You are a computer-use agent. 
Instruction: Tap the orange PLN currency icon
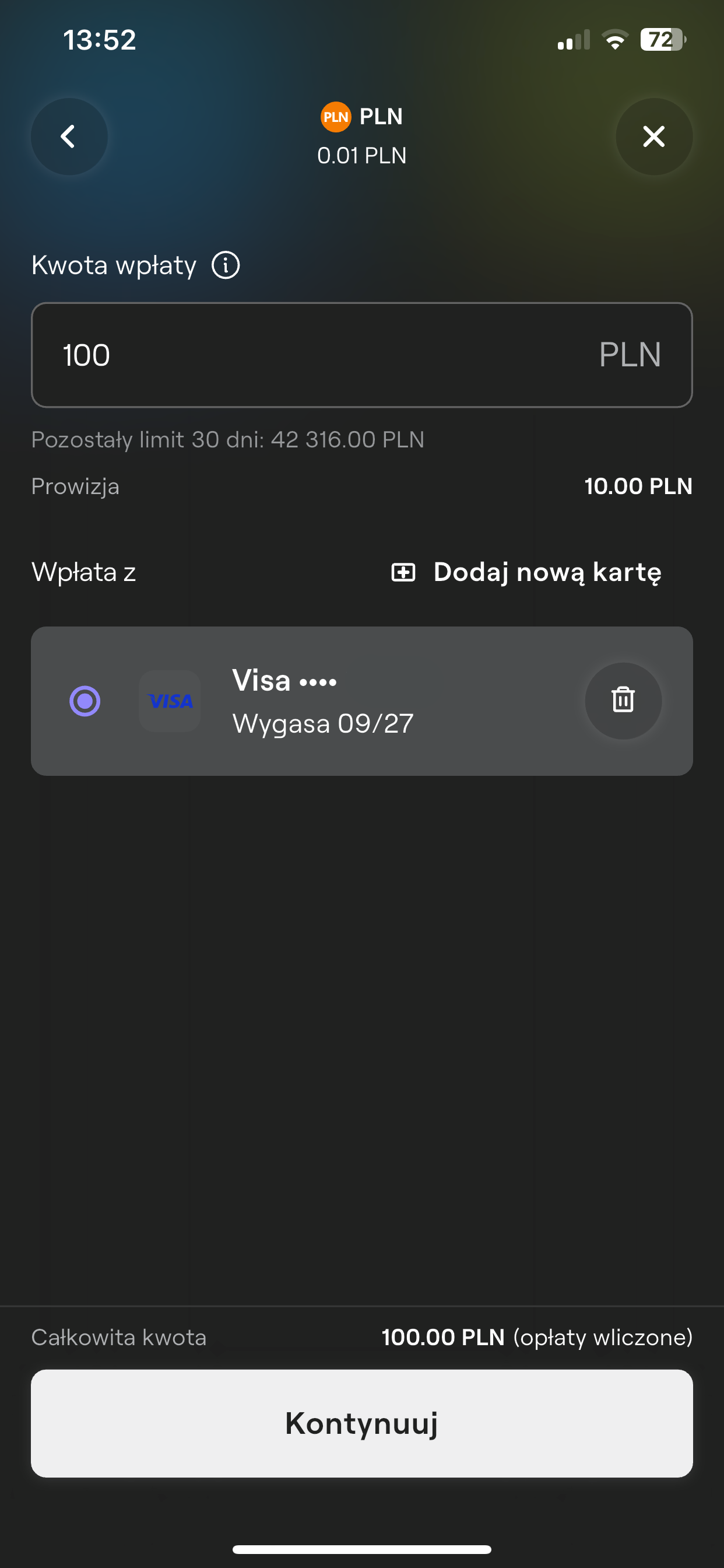[335, 116]
